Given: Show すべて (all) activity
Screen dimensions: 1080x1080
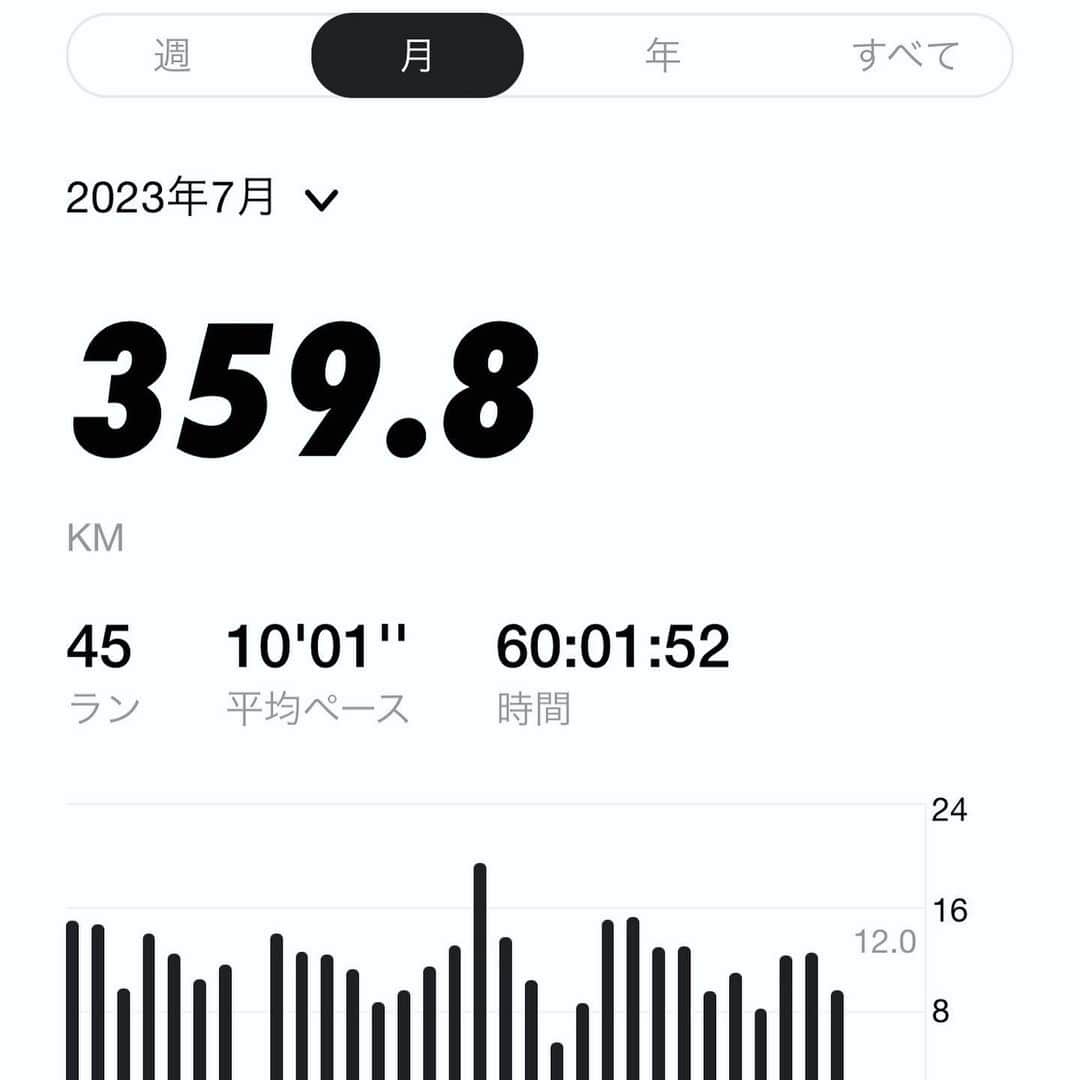Looking at the screenshot, I should coord(905,55).
